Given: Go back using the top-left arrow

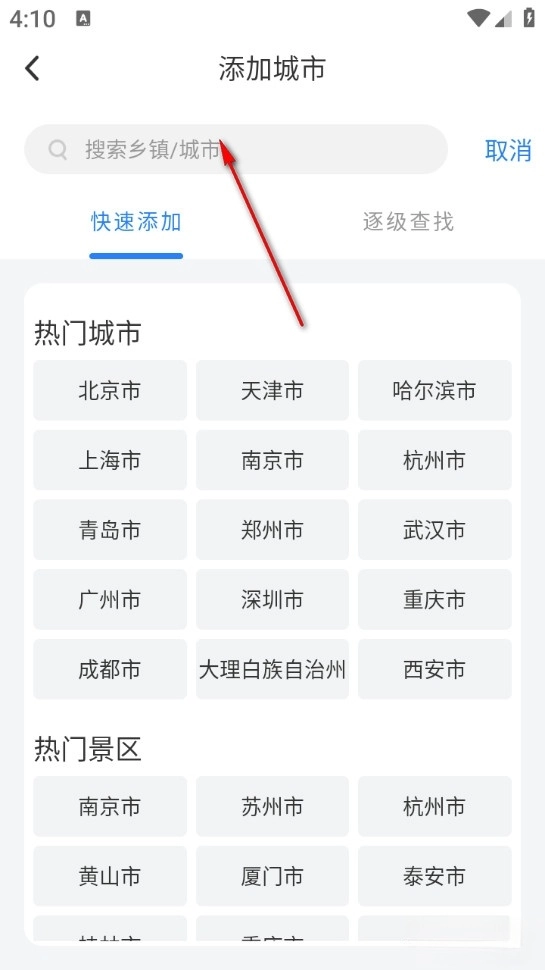Looking at the screenshot, I should 32,68.
